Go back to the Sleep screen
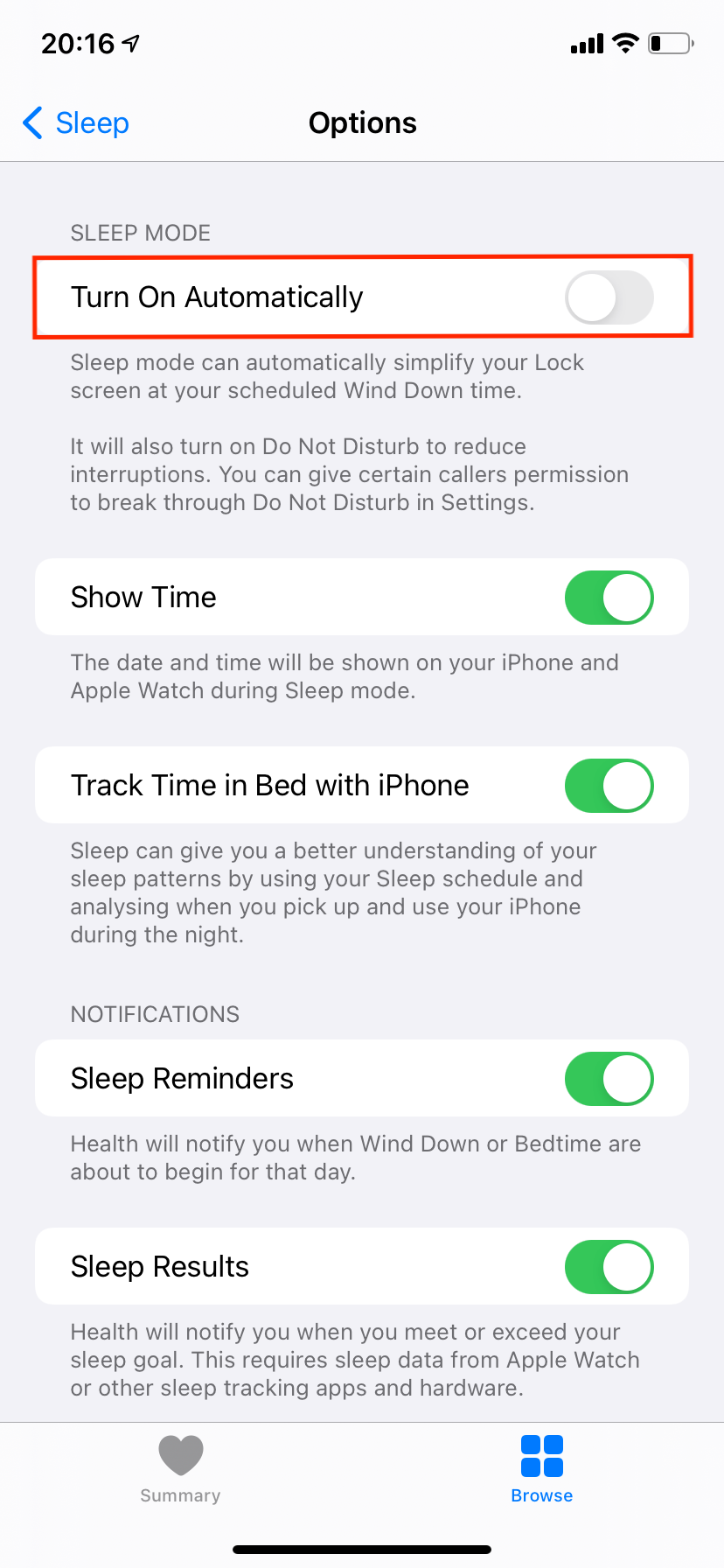This screenshot has width=724, height=1568. point(76,123)
